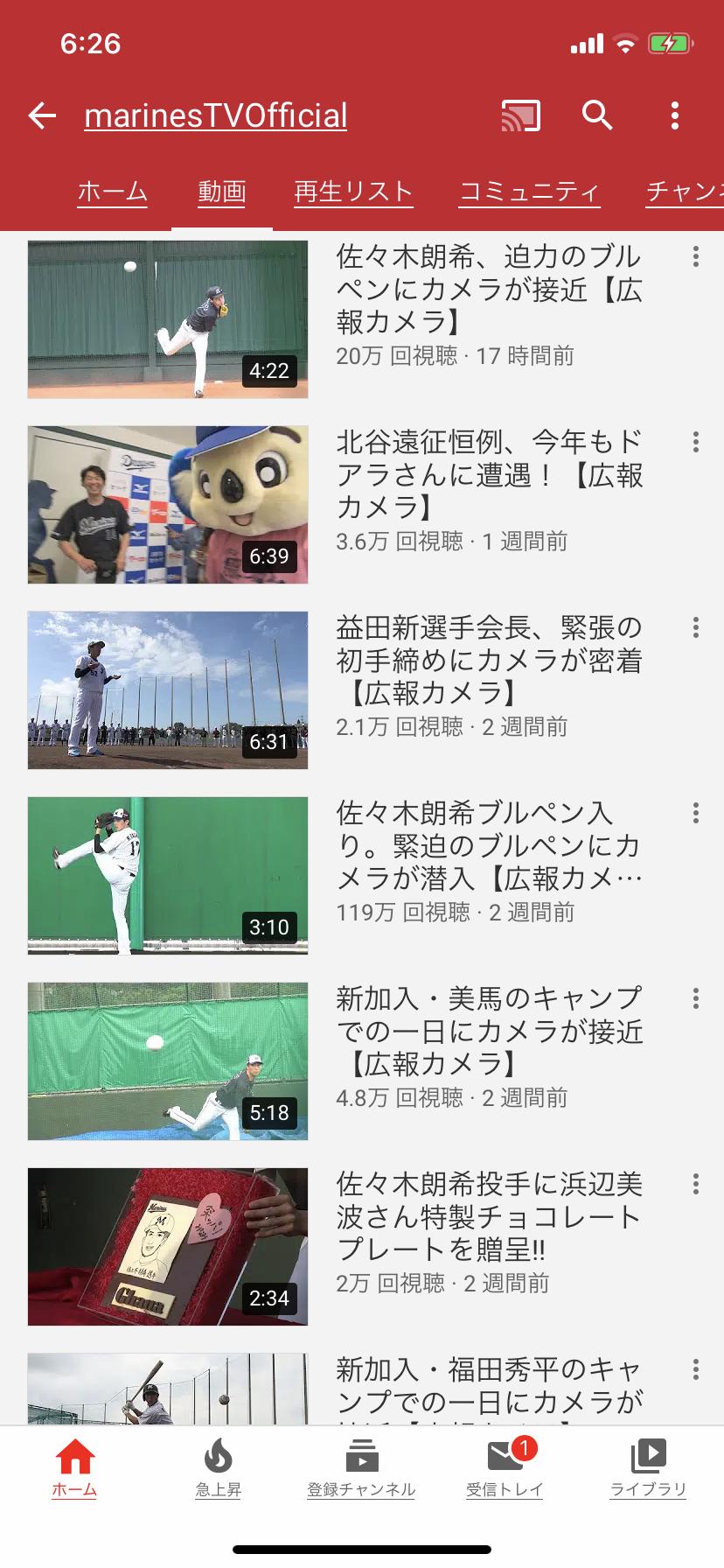Watch the chocolate plate gift video
724x1568 pixels.
pyautogui.click(x=168, y=1247)
